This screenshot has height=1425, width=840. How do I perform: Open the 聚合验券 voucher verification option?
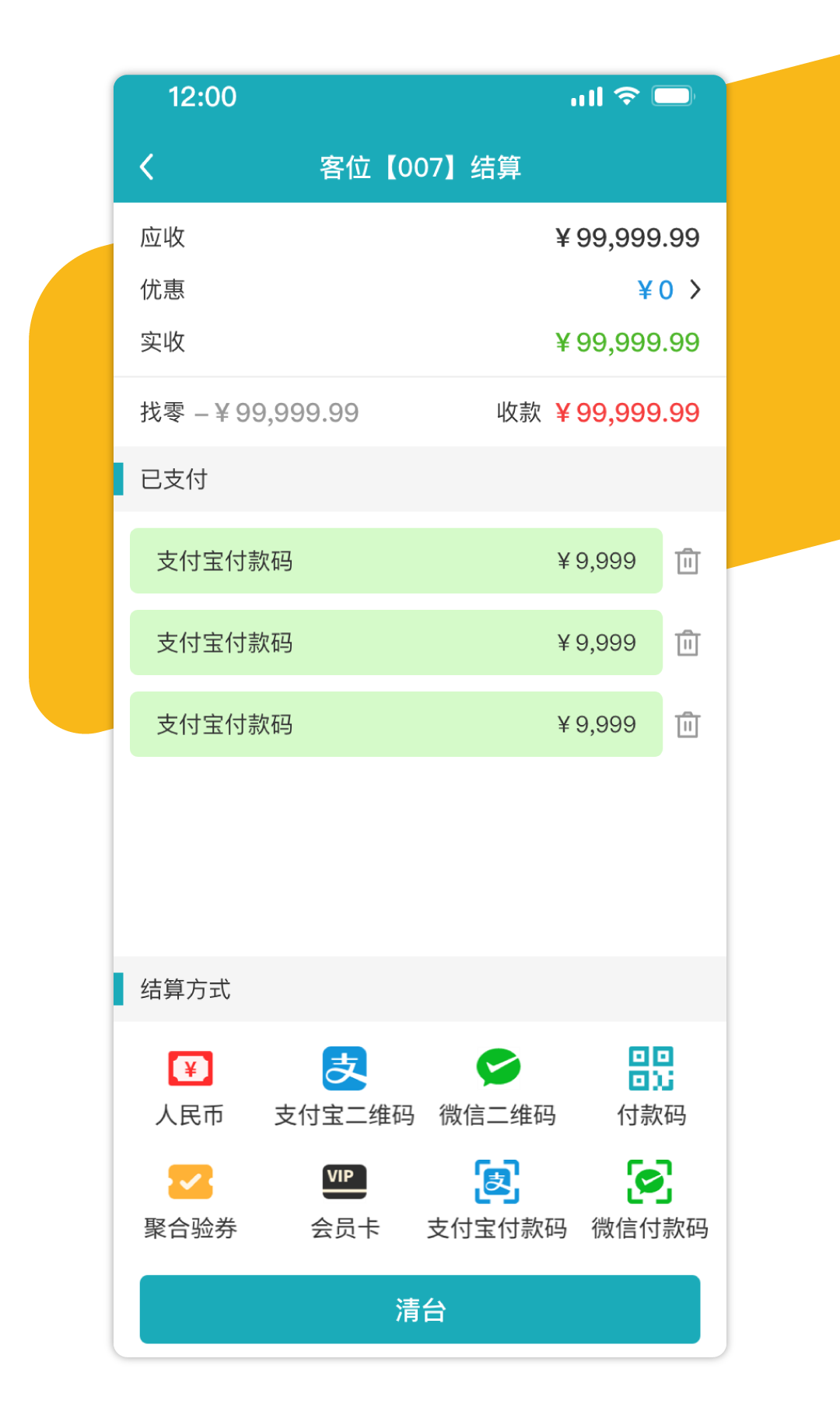pos(190,1200)
